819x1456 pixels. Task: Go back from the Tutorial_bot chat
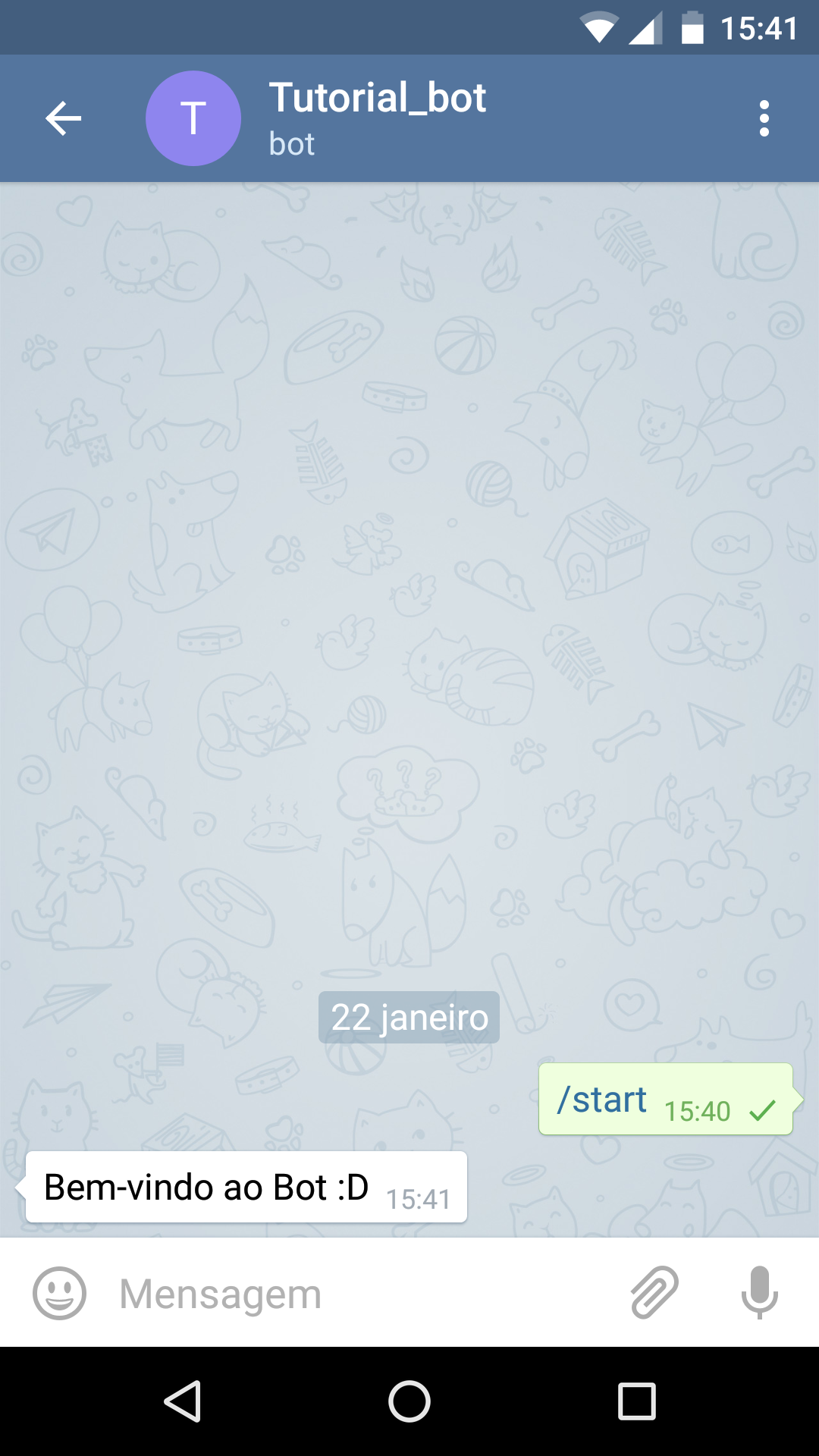pyautogui.click(x=63, y=118)
